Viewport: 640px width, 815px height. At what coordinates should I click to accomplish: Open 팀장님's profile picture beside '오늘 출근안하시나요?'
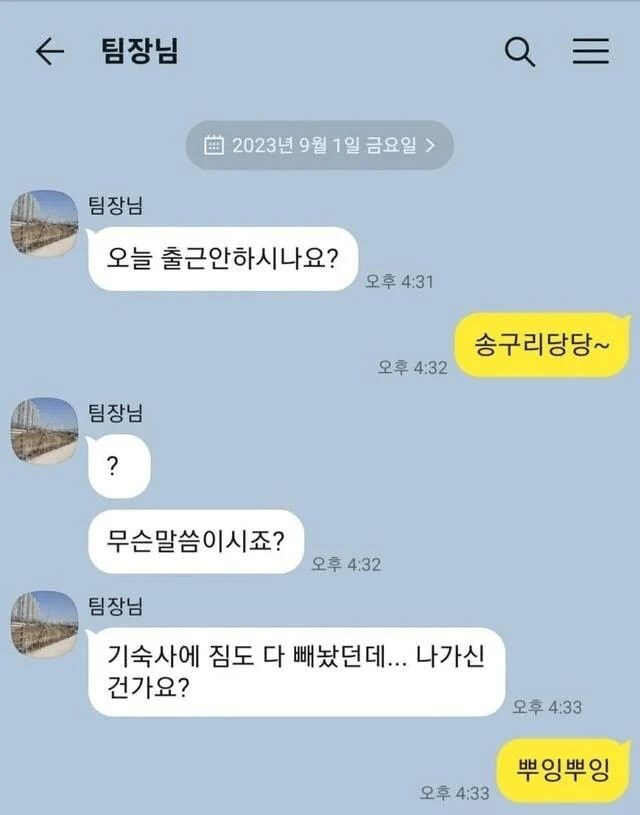click(45, 223)
